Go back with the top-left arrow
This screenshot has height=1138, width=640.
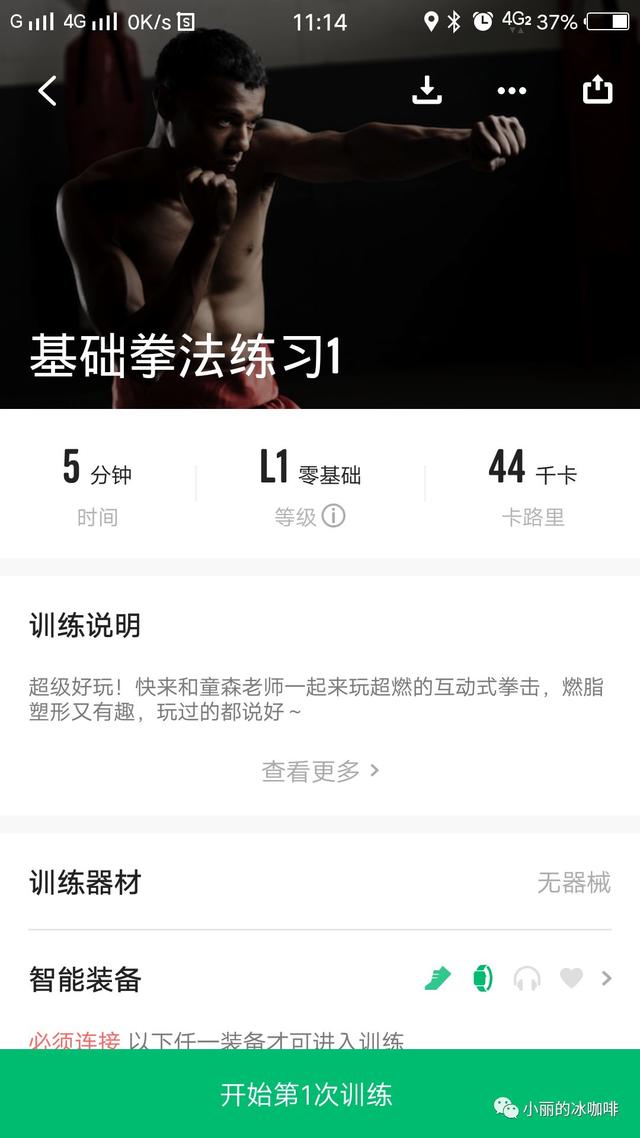click(47, 91)
